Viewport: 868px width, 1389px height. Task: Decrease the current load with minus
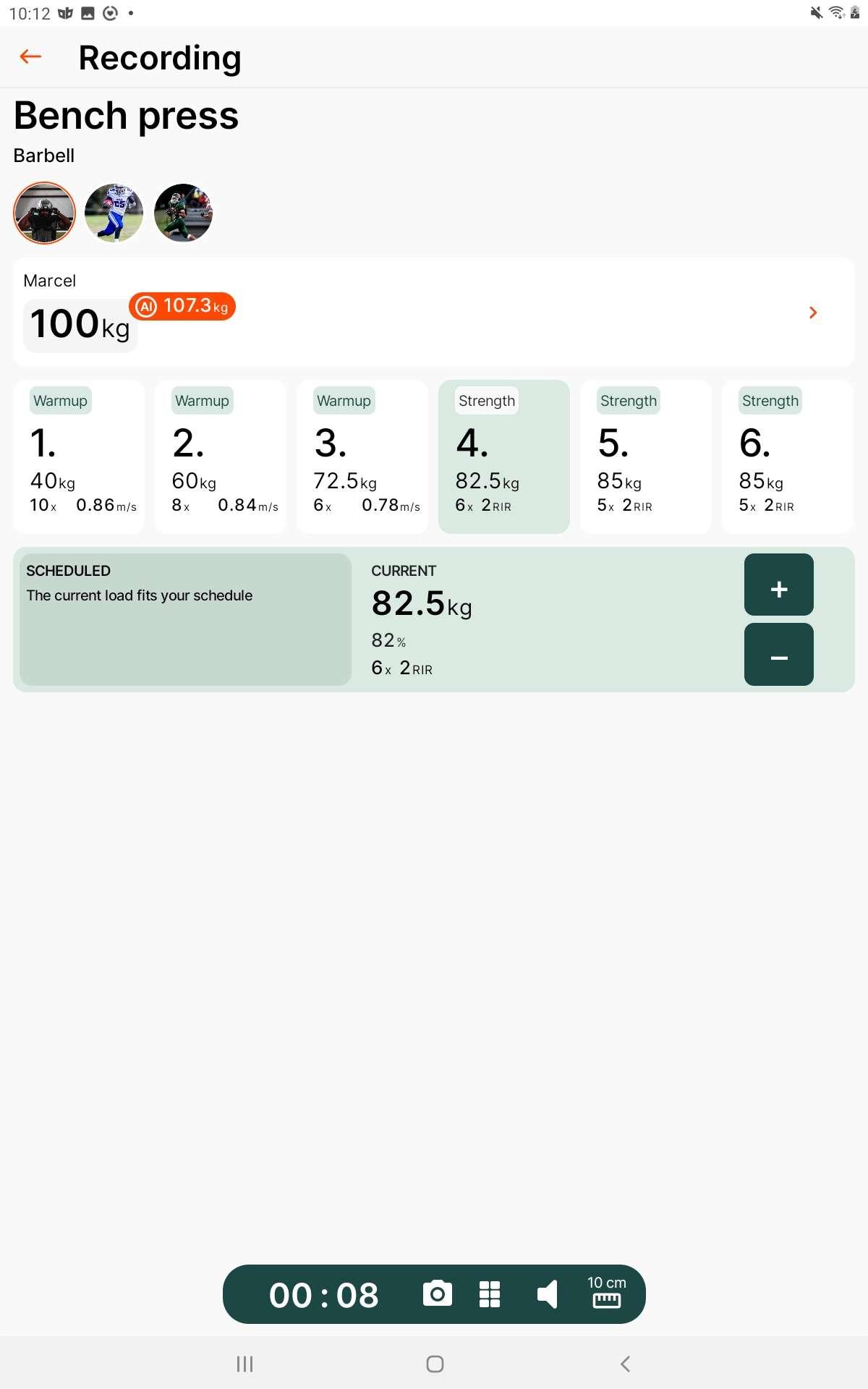[x=778, y=655]
